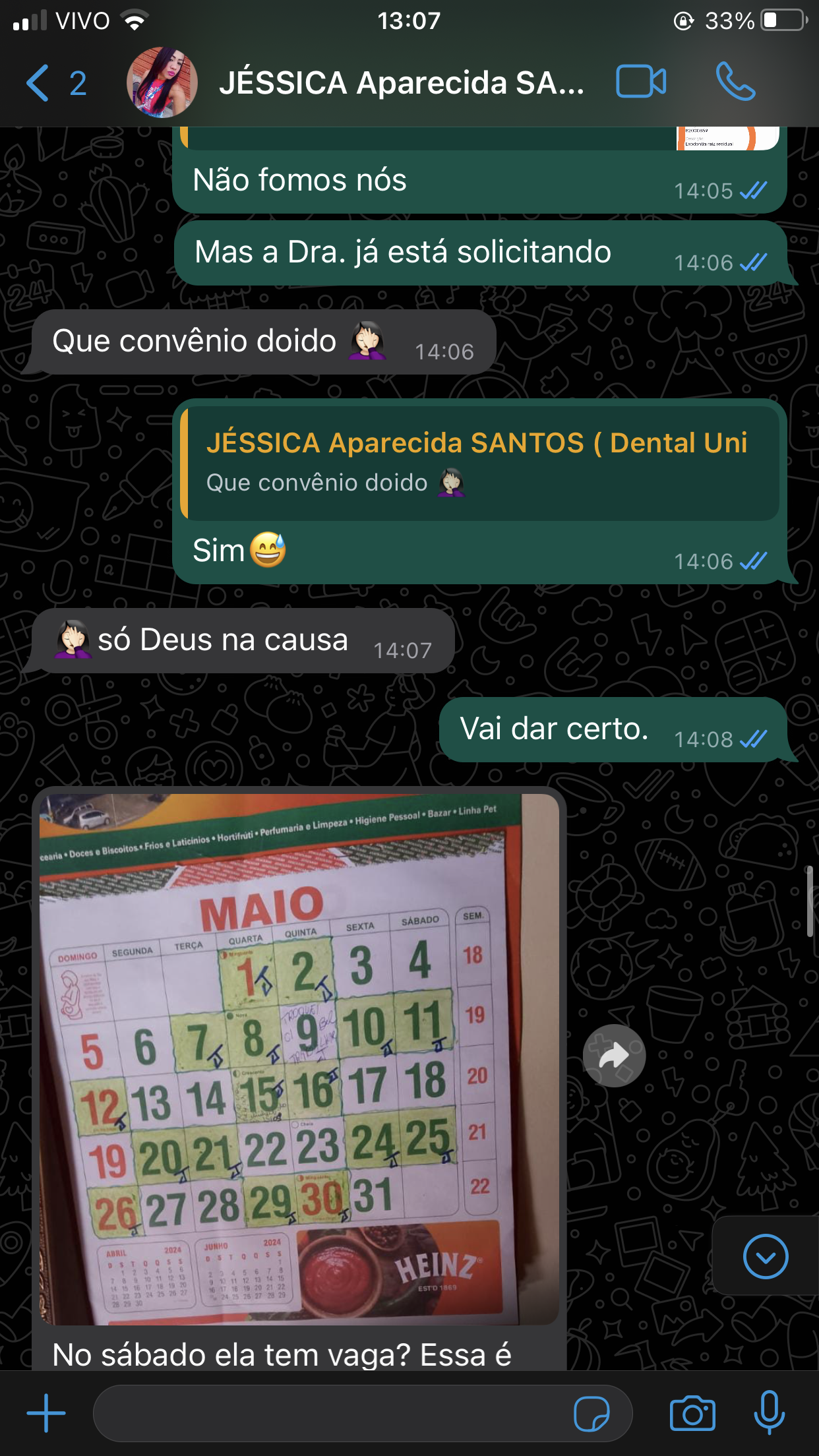819x1456 pixels.
Task: Focus the message text field
Action: pyautogui.click(x=330, y=1413)
